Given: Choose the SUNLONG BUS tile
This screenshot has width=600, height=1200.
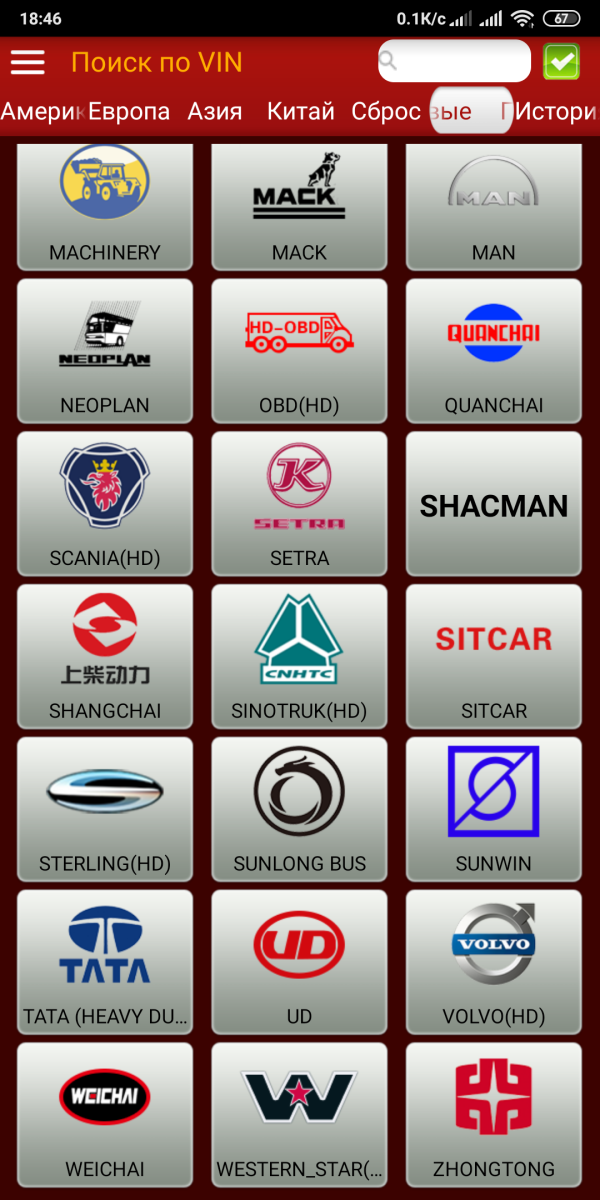Looking at the screenshot, I should click(299, 809).
